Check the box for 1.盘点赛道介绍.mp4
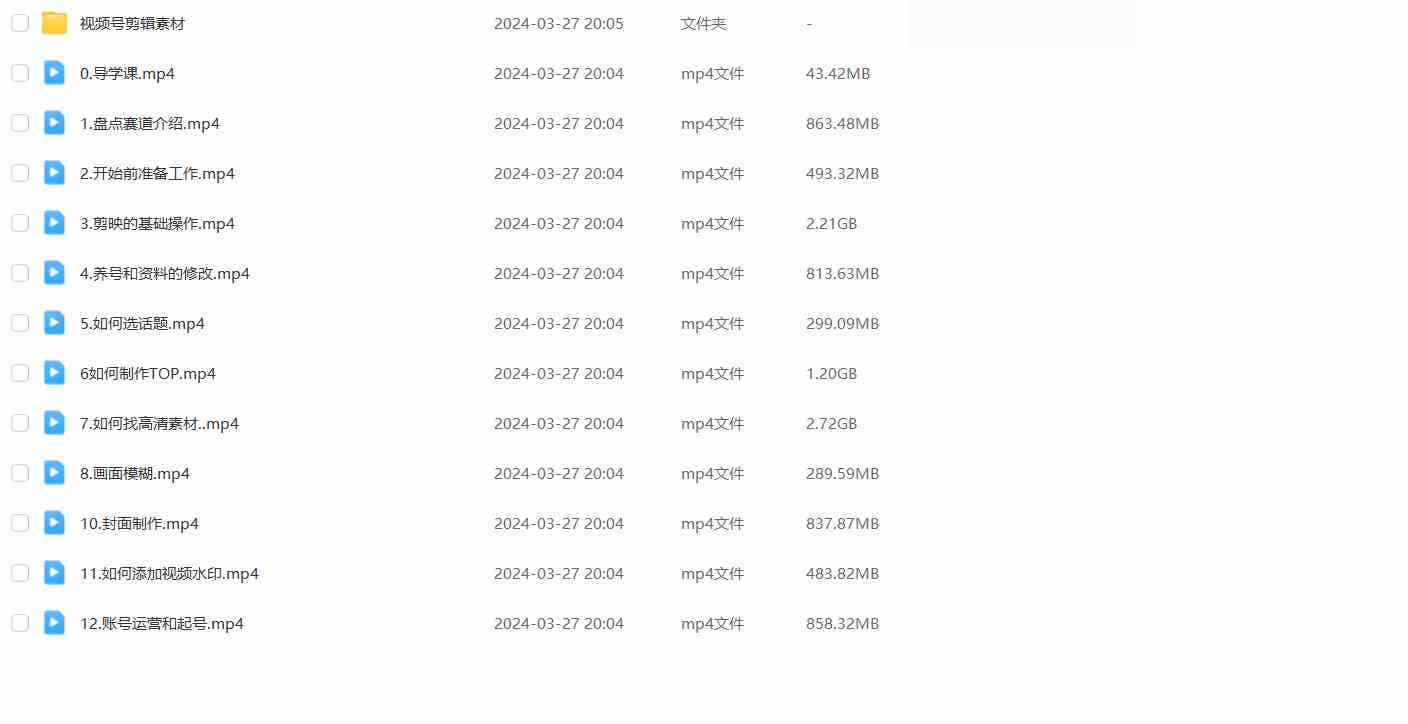Viewport: 1408px width, 724px height. (20, 123)
